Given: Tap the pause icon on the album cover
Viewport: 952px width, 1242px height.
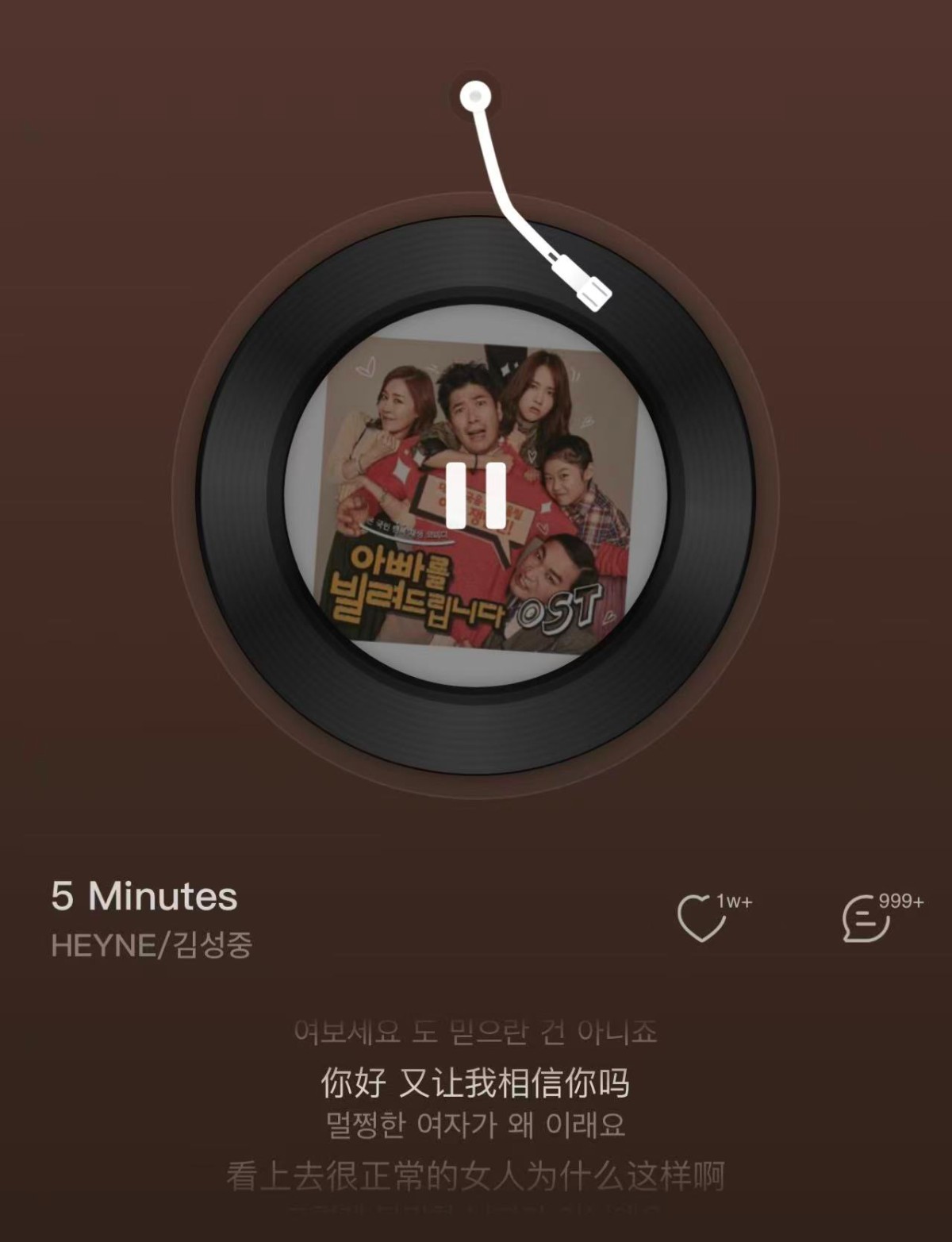Looking at the screenshot, I should [x=476, y=495].
